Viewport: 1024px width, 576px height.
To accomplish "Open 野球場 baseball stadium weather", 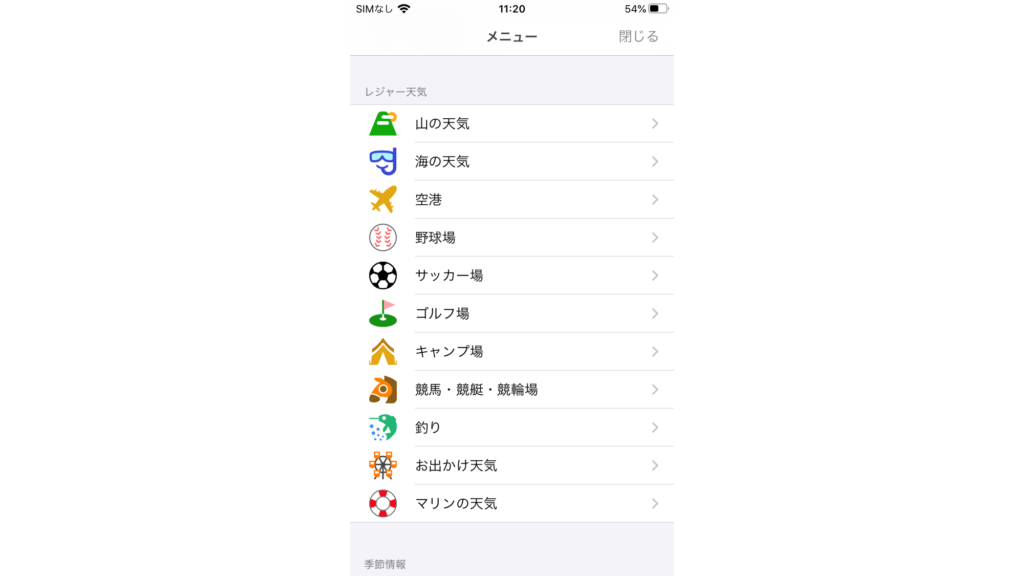I will point(511,238).
